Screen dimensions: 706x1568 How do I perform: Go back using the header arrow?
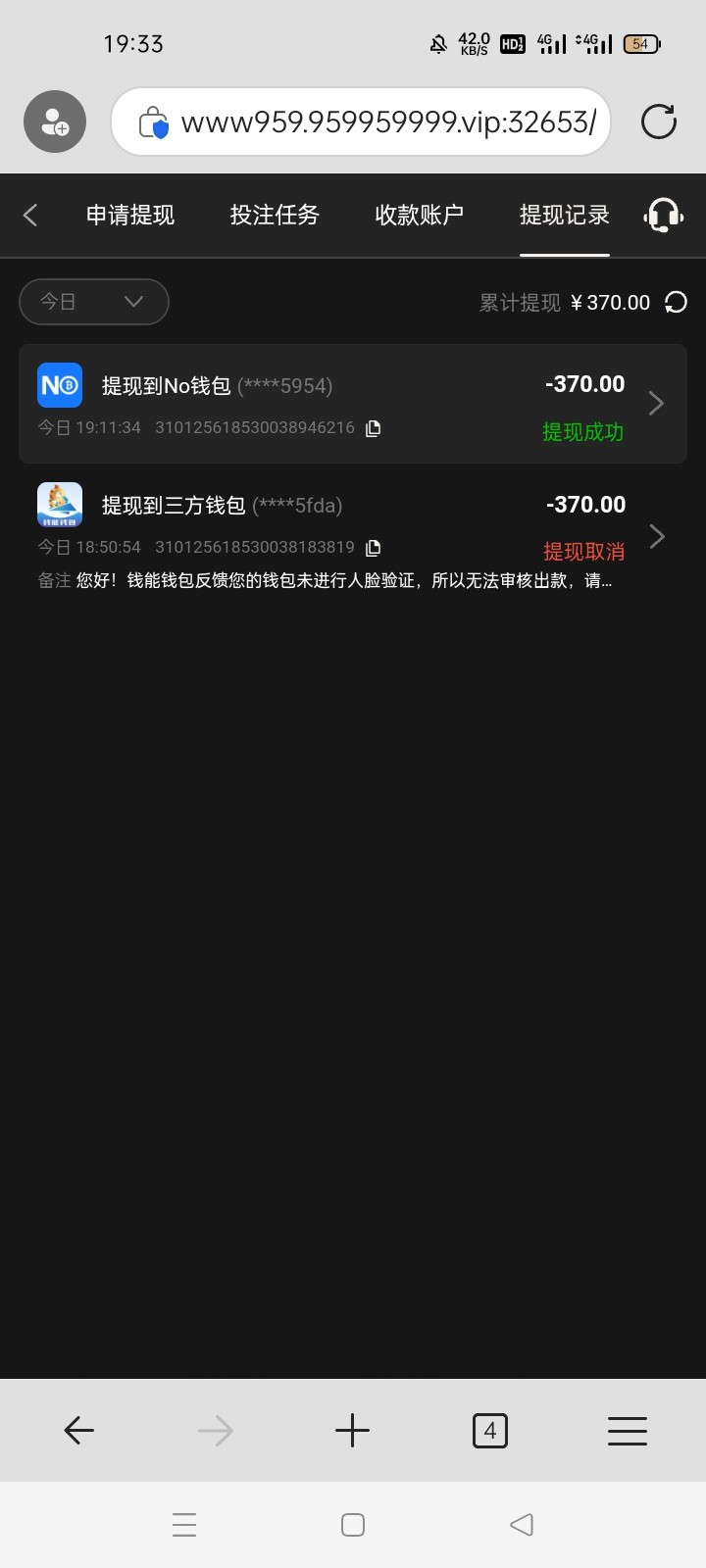click(x=30, y=215)
